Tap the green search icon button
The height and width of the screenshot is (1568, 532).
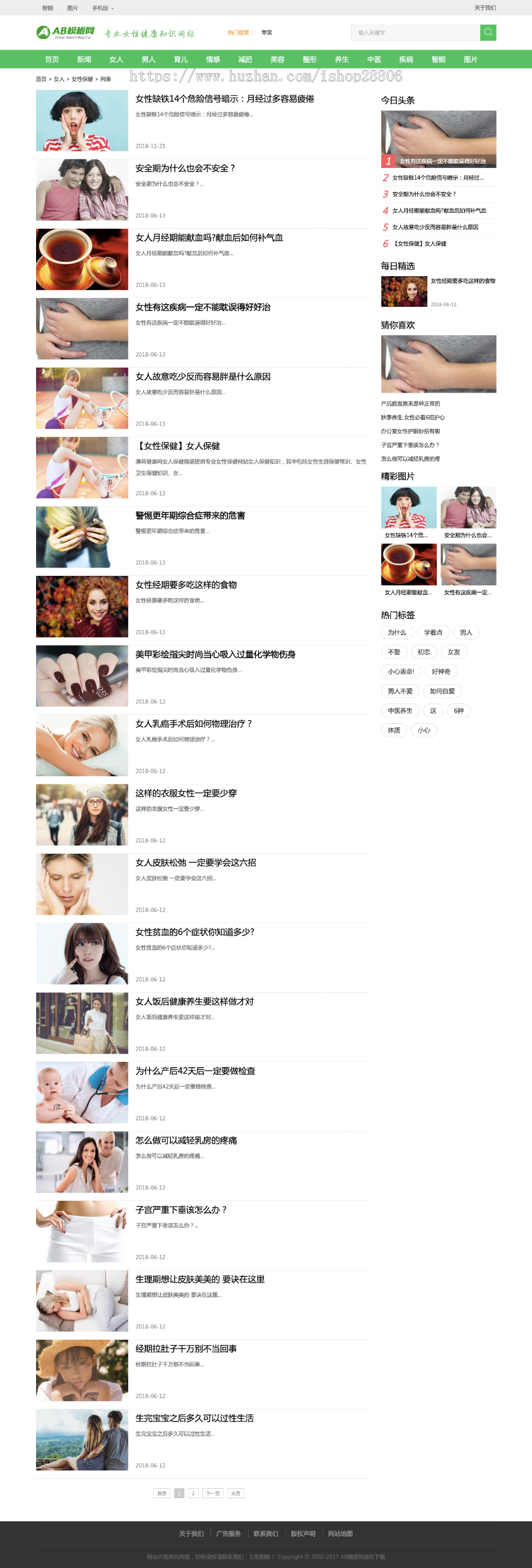488,33
